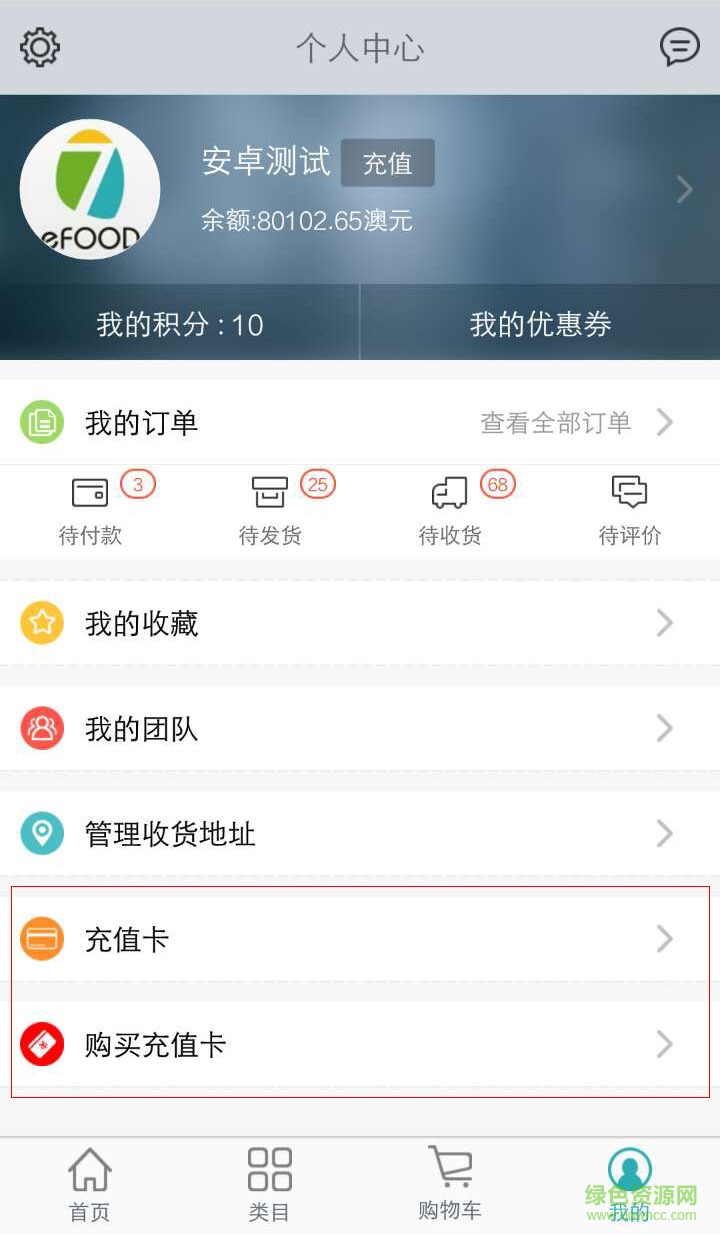Open 待发货 awaiting shipment orders
This screenshot has height=1234, width=720.
coord(270,510)
